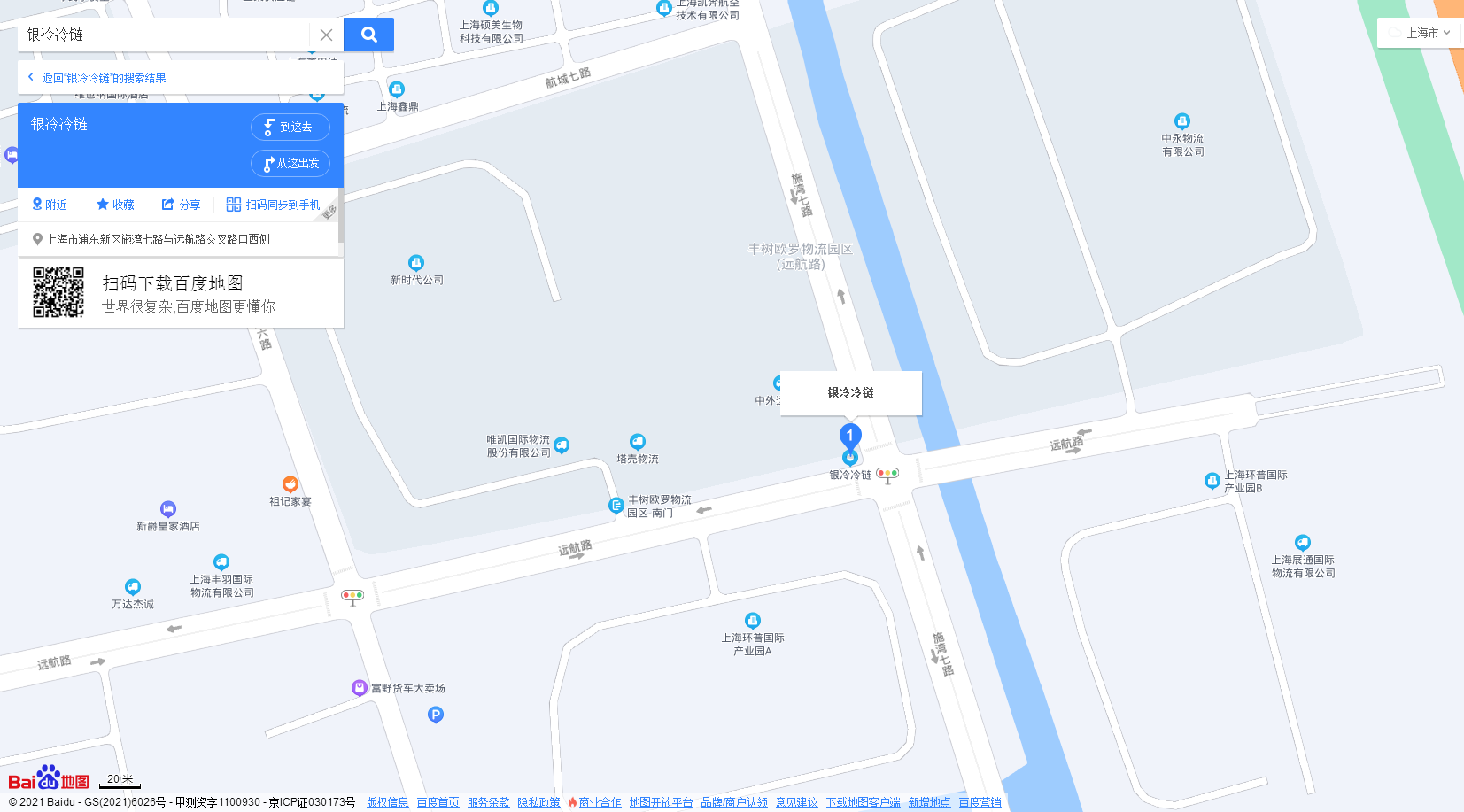1464x812 pixels.
Task: Open the 意见建议 feedback link
Action: pos(796,802)
